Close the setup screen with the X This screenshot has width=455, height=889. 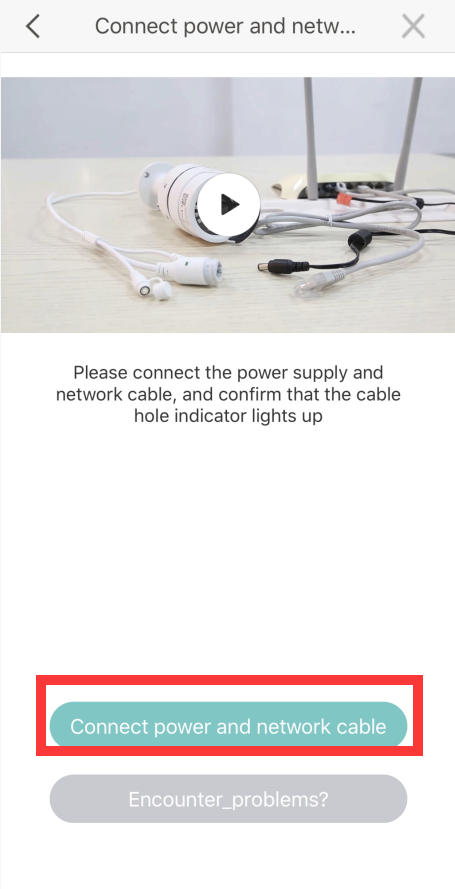(413, 26)
